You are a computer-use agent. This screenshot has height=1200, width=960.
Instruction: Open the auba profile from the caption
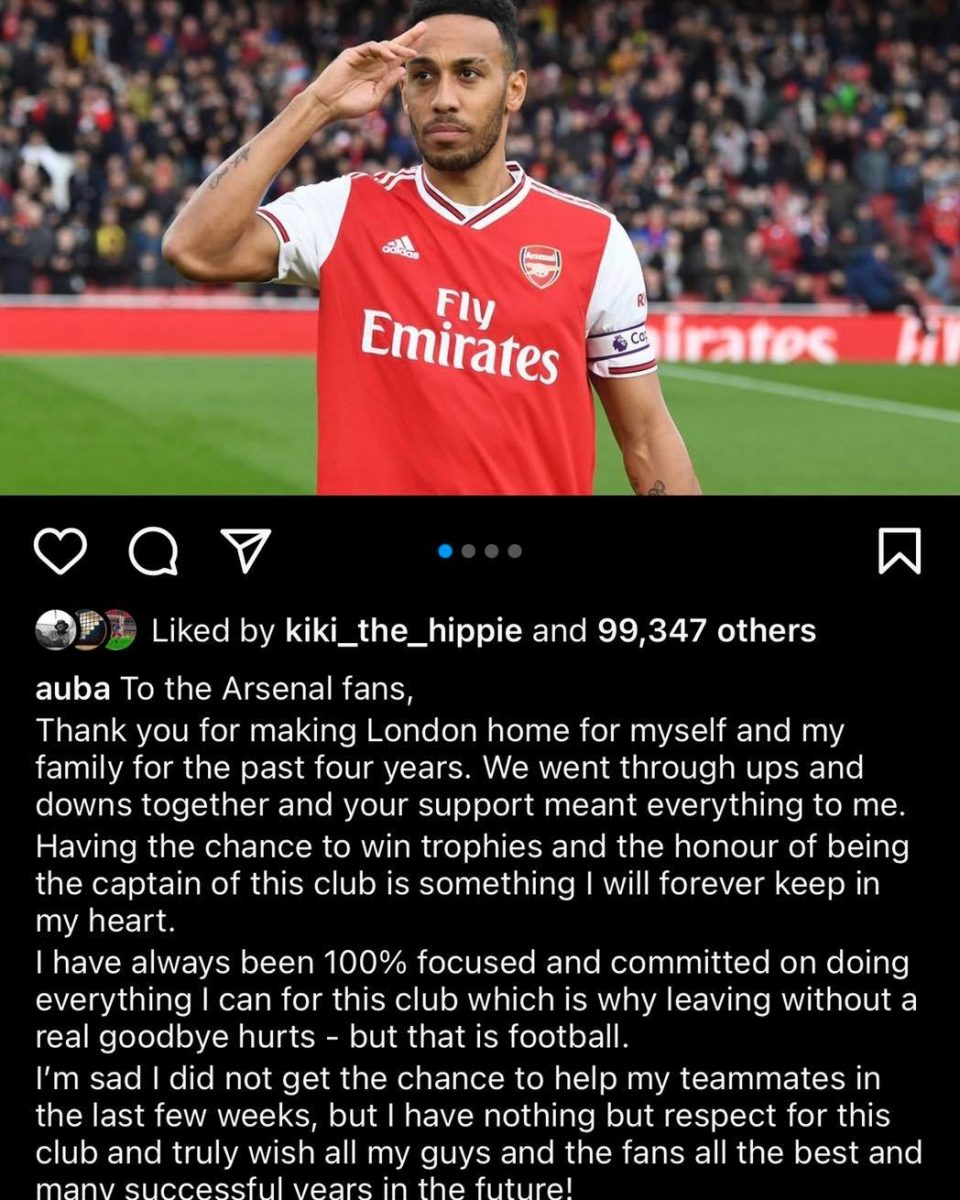pyautogui.click(x=73, y=690)
